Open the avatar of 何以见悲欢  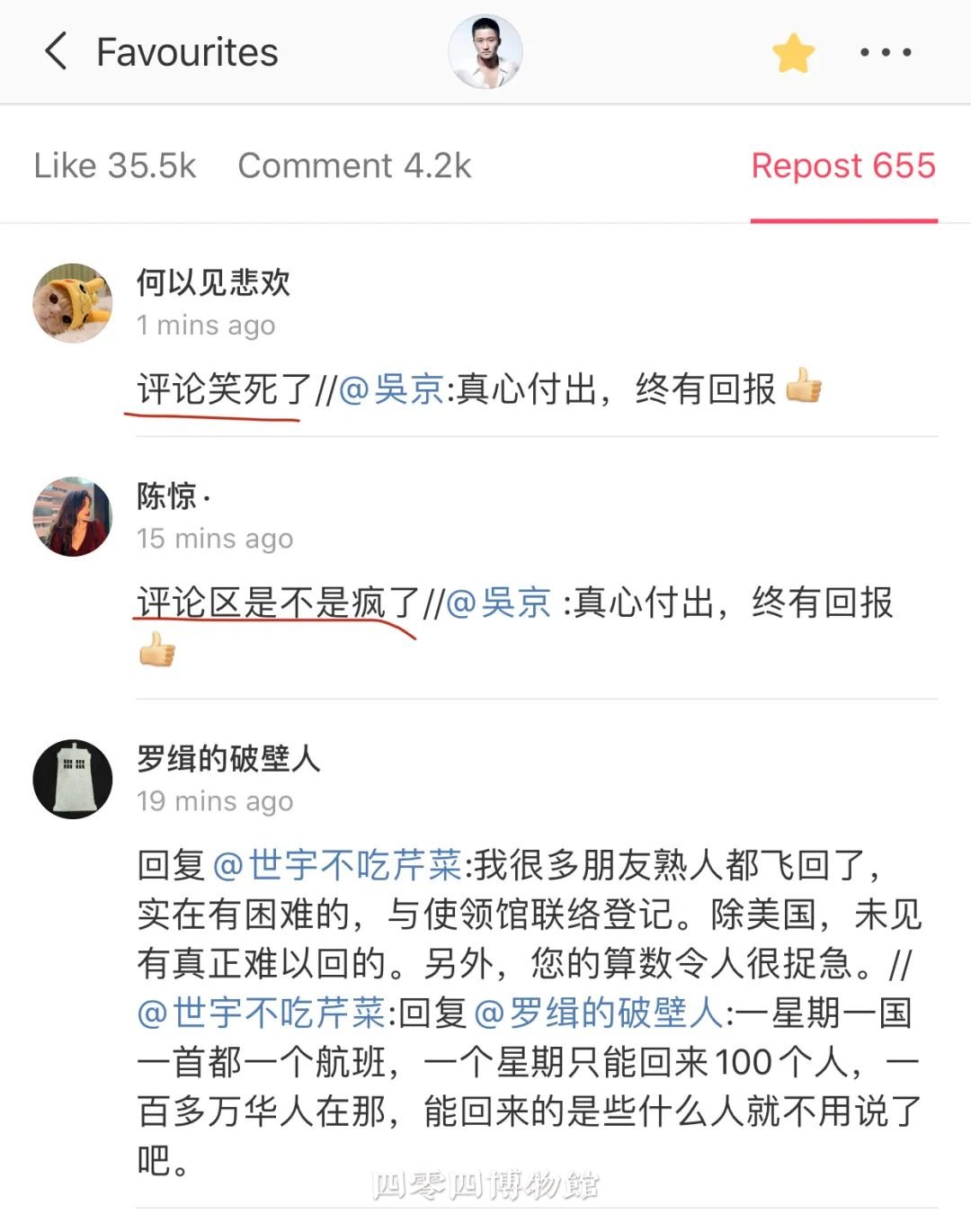click(73, 303)
